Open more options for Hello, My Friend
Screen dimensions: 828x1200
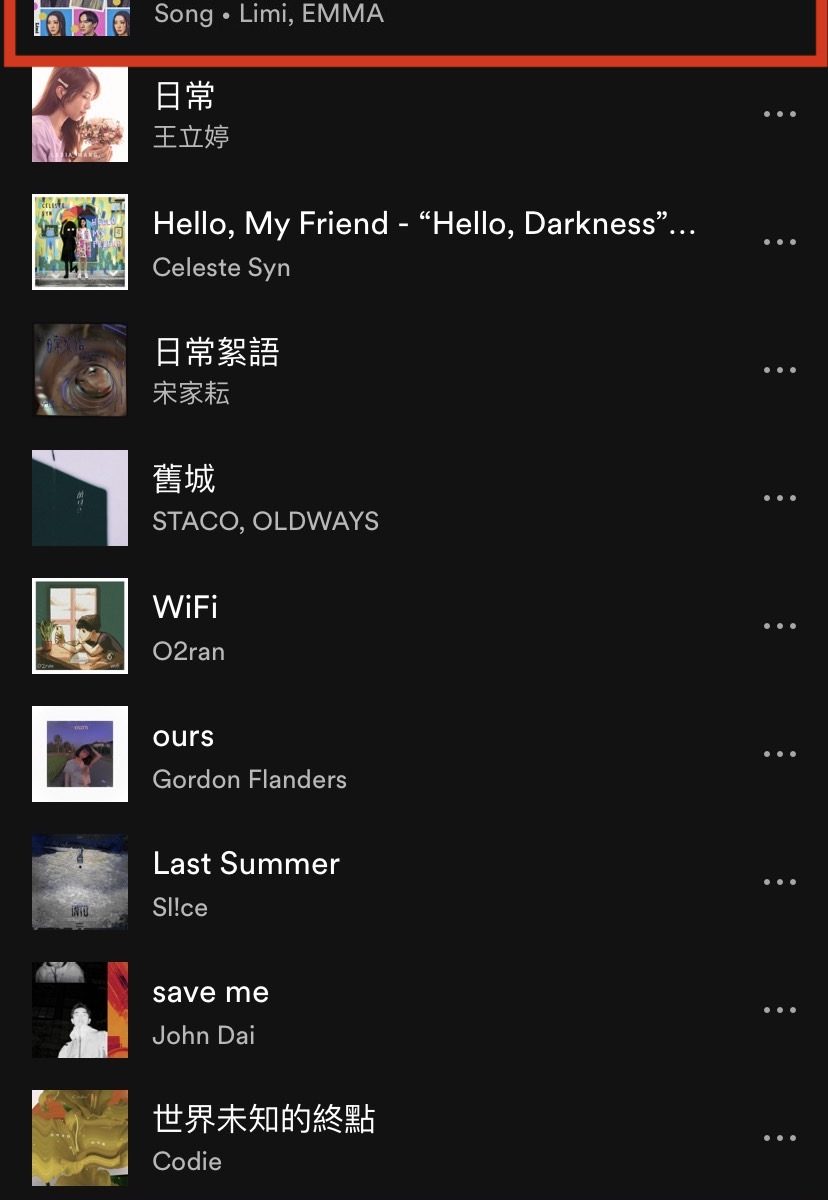coord(779,242)
